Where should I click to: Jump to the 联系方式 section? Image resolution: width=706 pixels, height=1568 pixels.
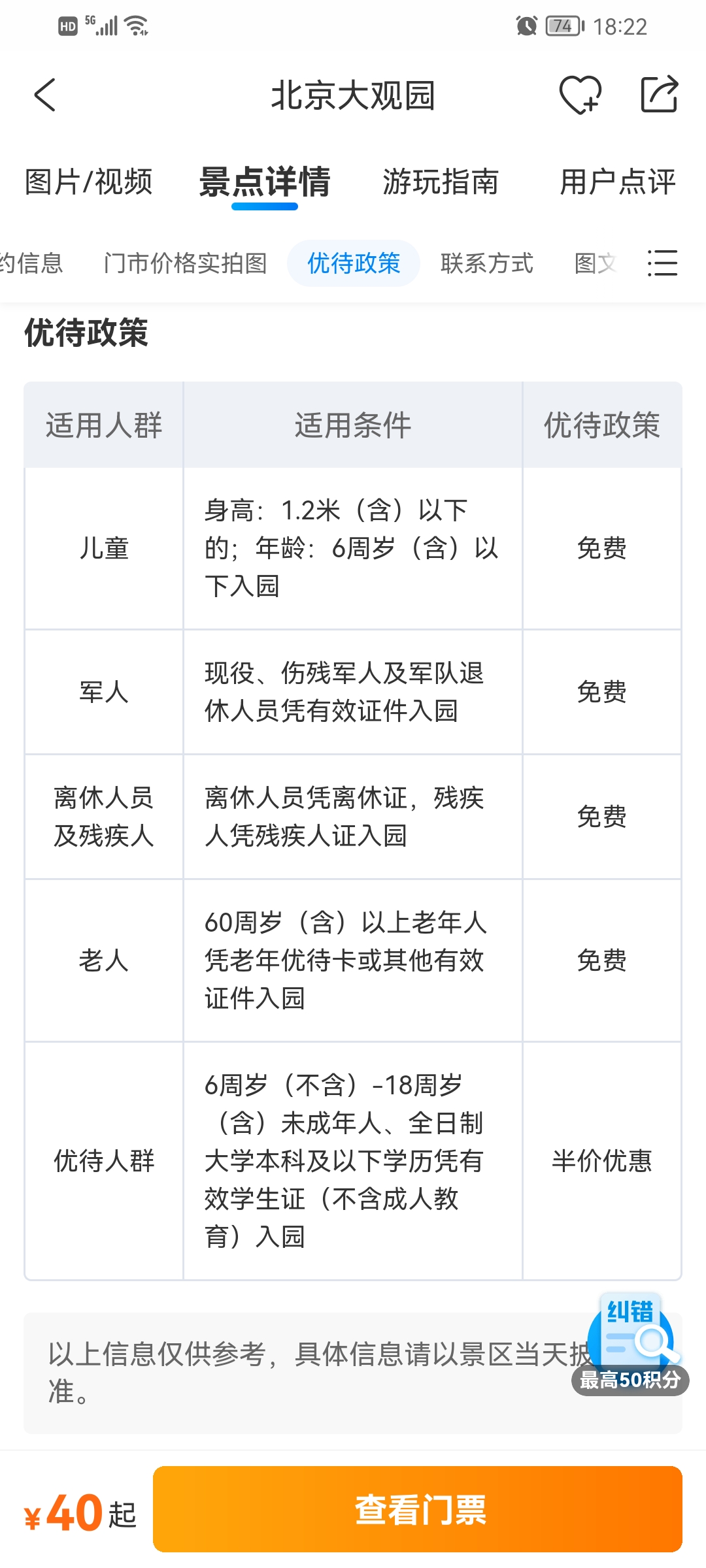[487, 263]
